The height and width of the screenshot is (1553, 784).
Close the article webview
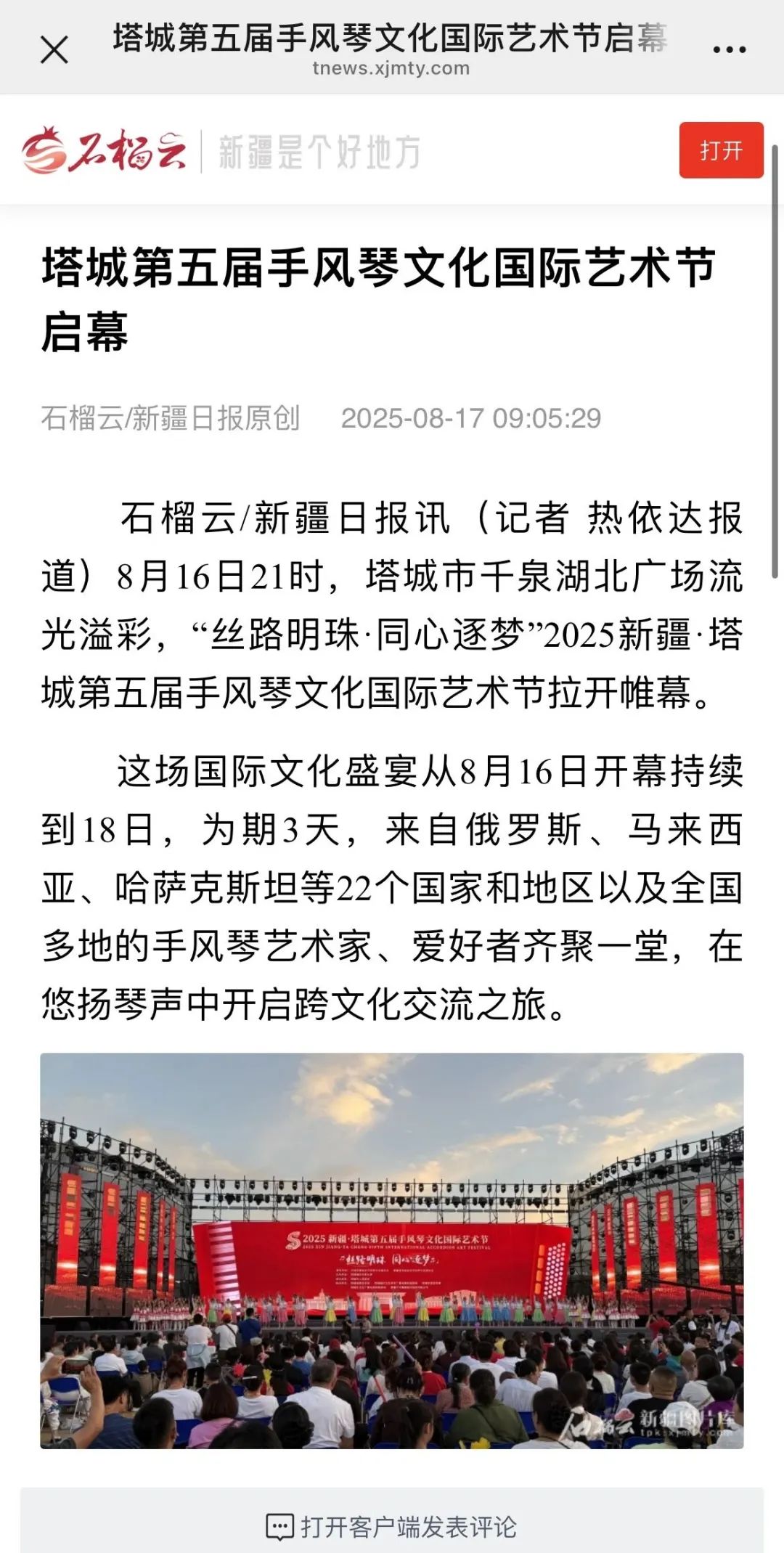54,50
